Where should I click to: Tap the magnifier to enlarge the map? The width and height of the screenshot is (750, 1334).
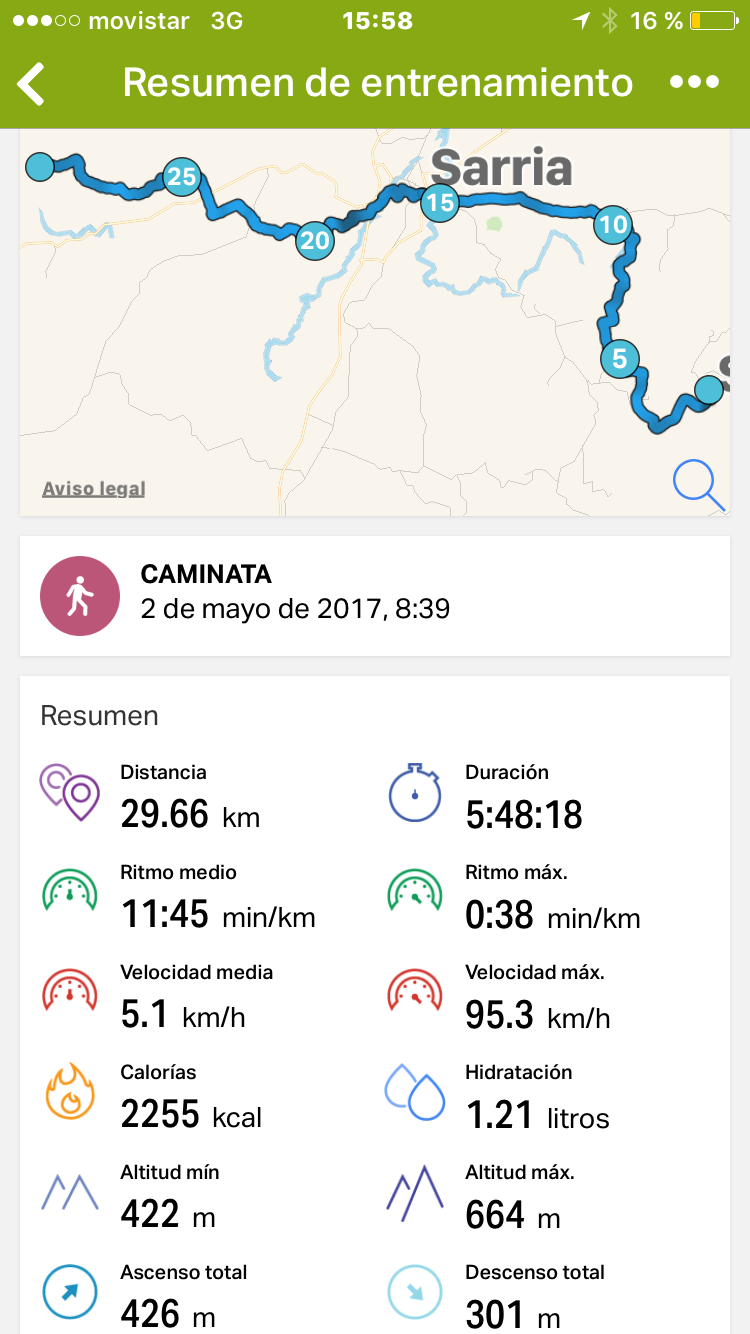click(x=698, y=485)
